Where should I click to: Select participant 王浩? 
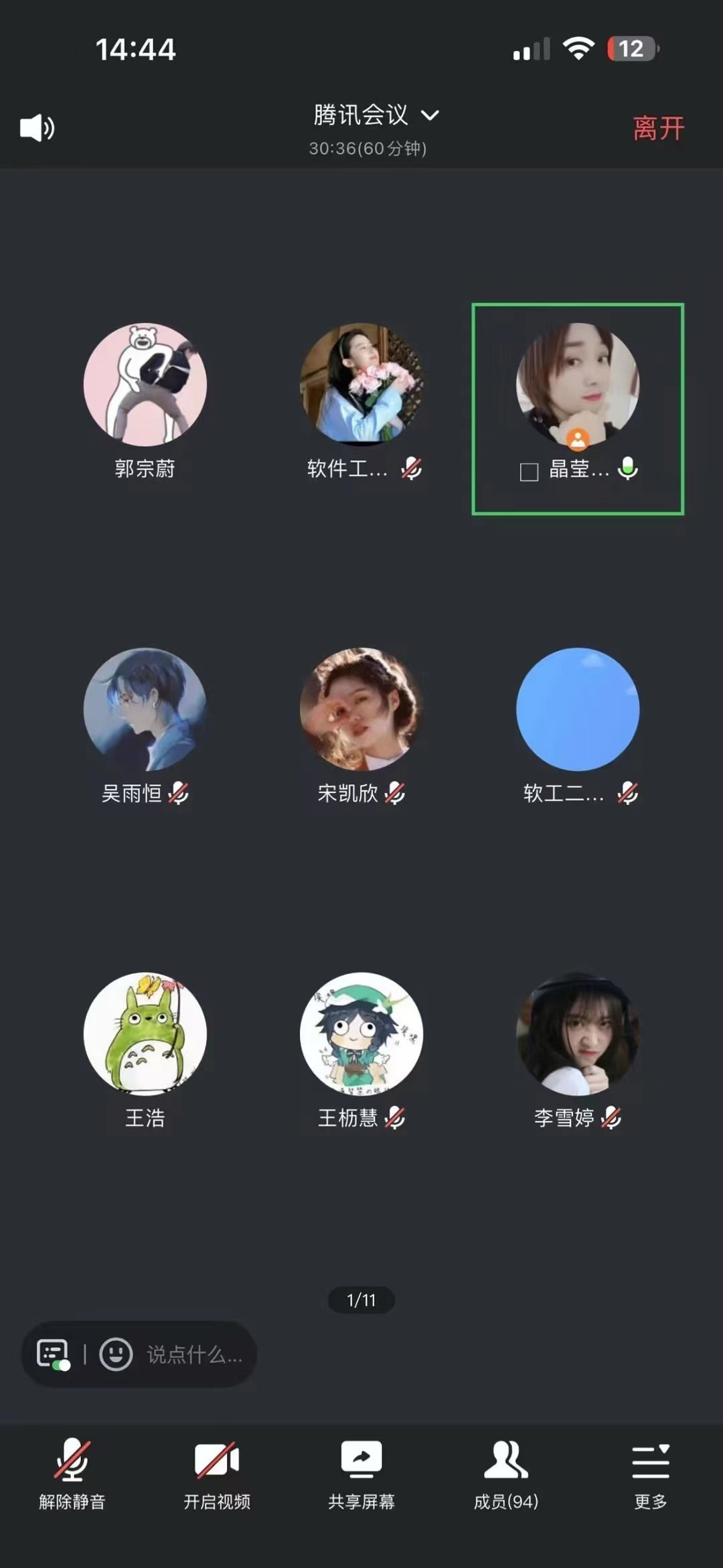point(145,1034)
